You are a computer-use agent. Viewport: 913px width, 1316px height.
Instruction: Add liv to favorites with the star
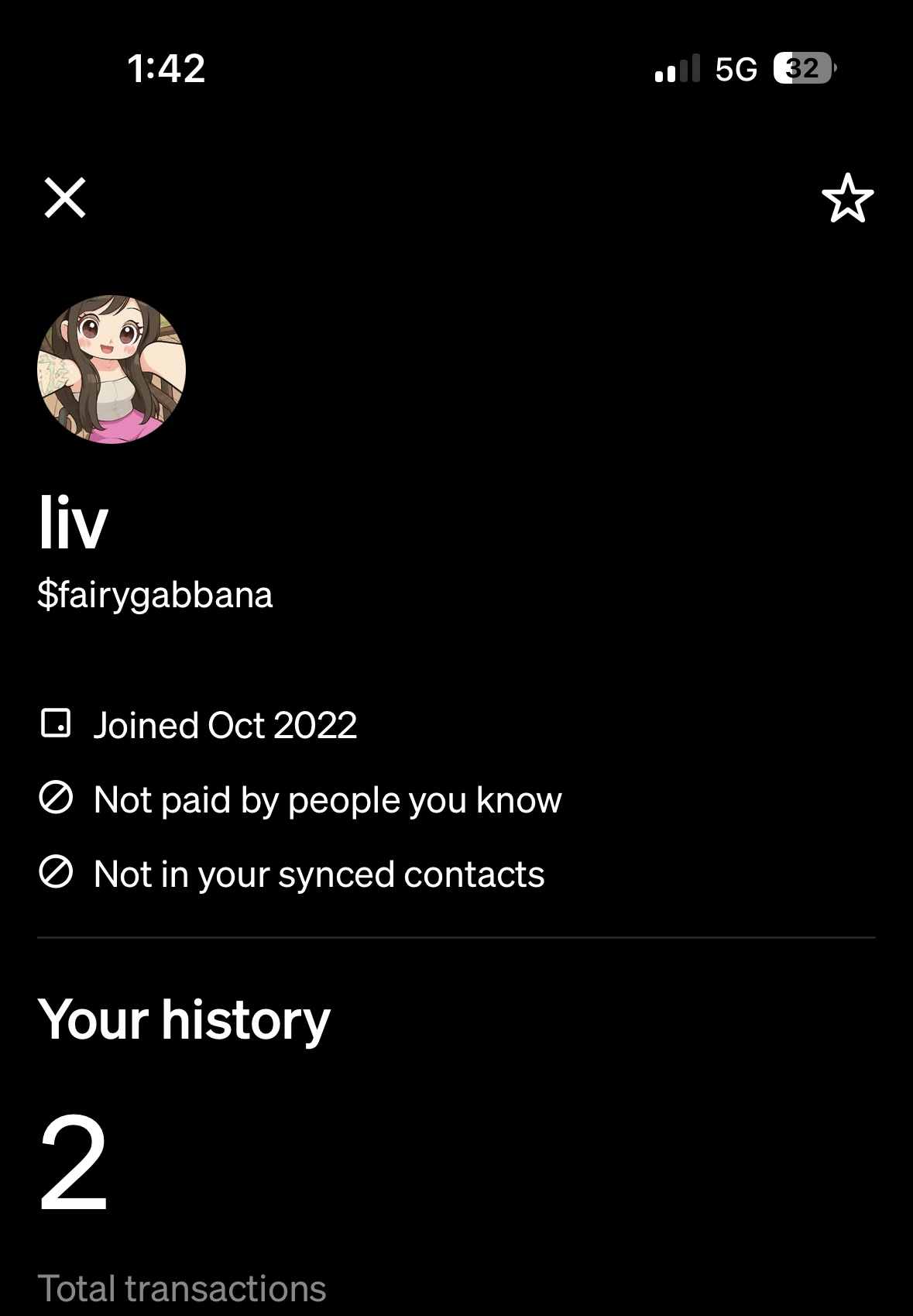pos(847,198)
